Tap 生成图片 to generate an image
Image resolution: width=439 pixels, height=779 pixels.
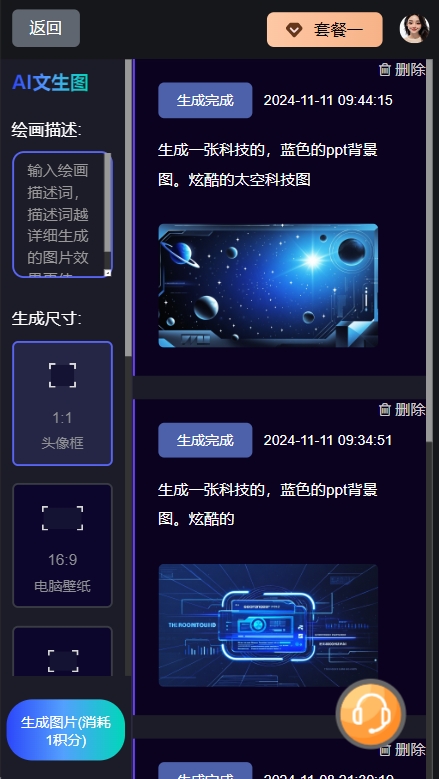(66, 730)
